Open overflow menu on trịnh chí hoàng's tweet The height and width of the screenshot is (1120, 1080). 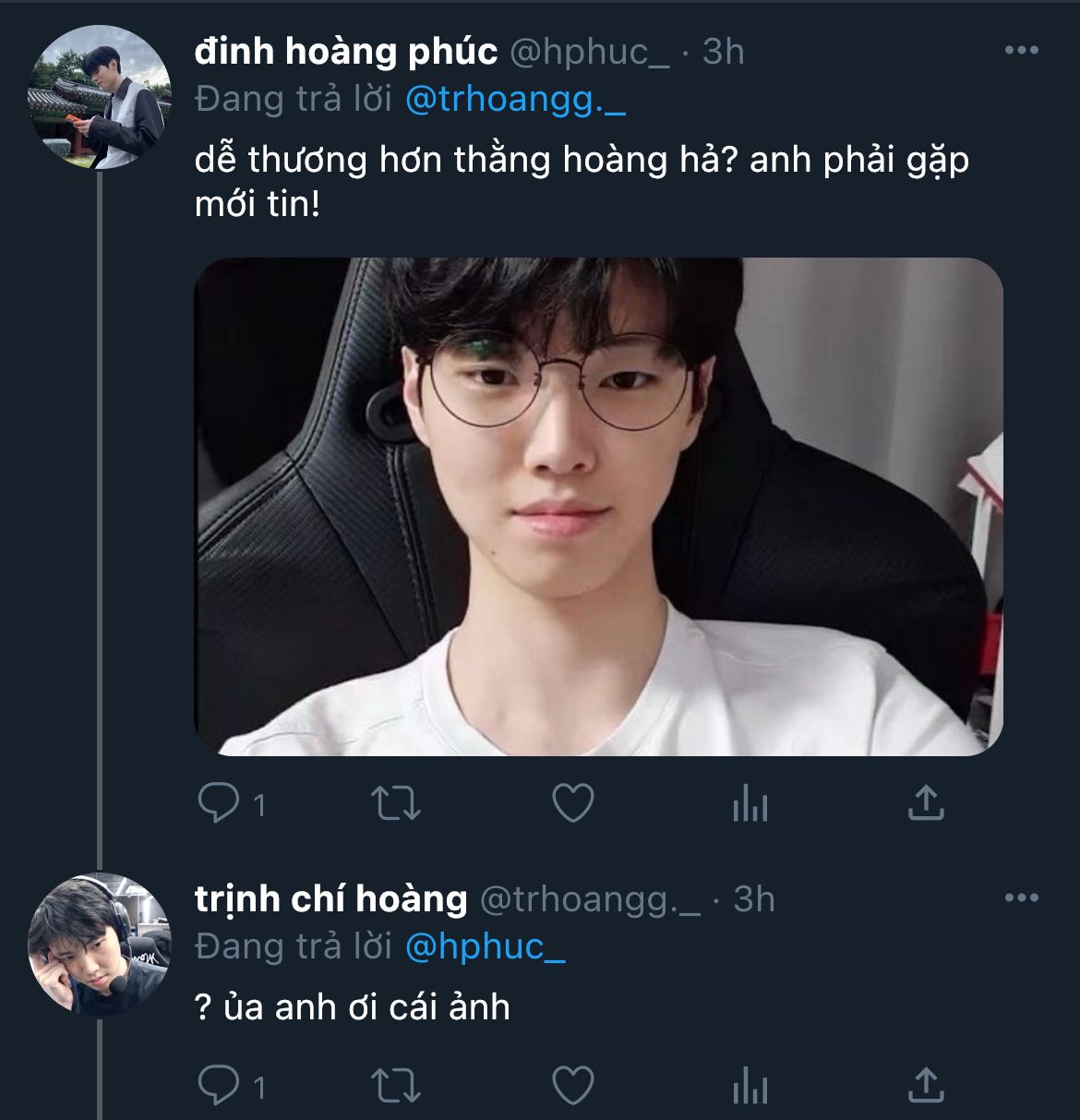(1021, 897)
